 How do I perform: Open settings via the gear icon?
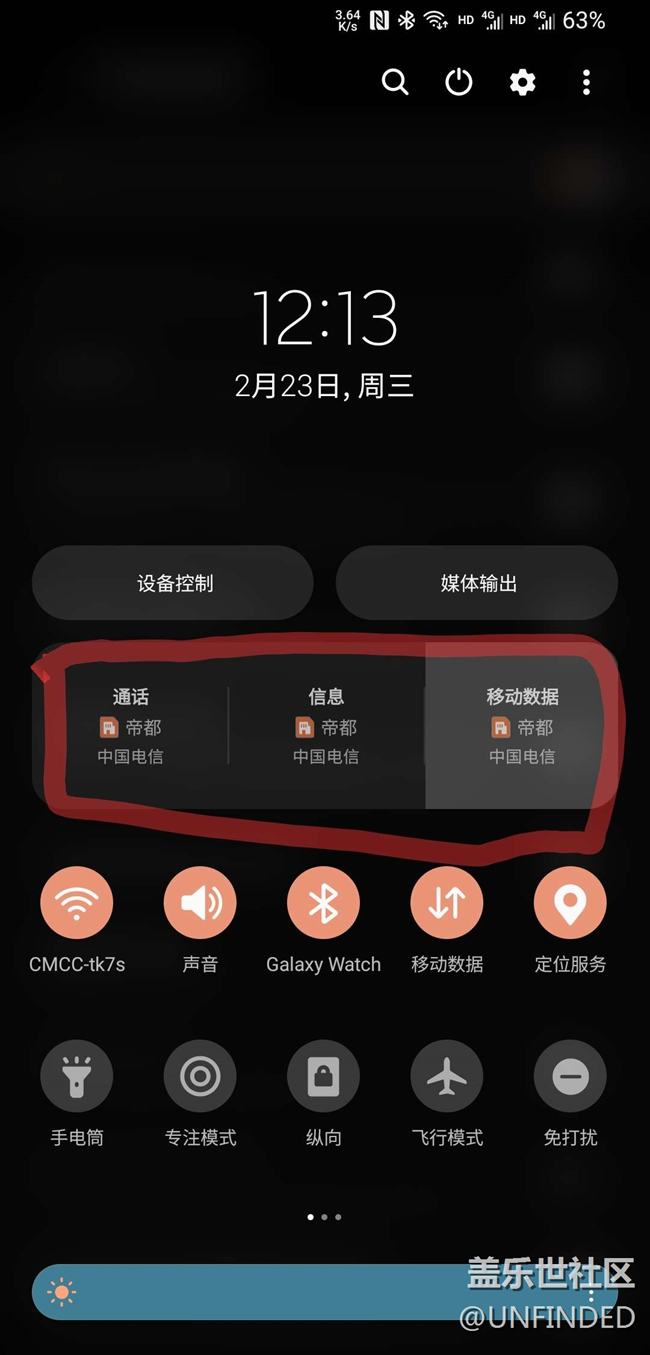pos(523,82)
